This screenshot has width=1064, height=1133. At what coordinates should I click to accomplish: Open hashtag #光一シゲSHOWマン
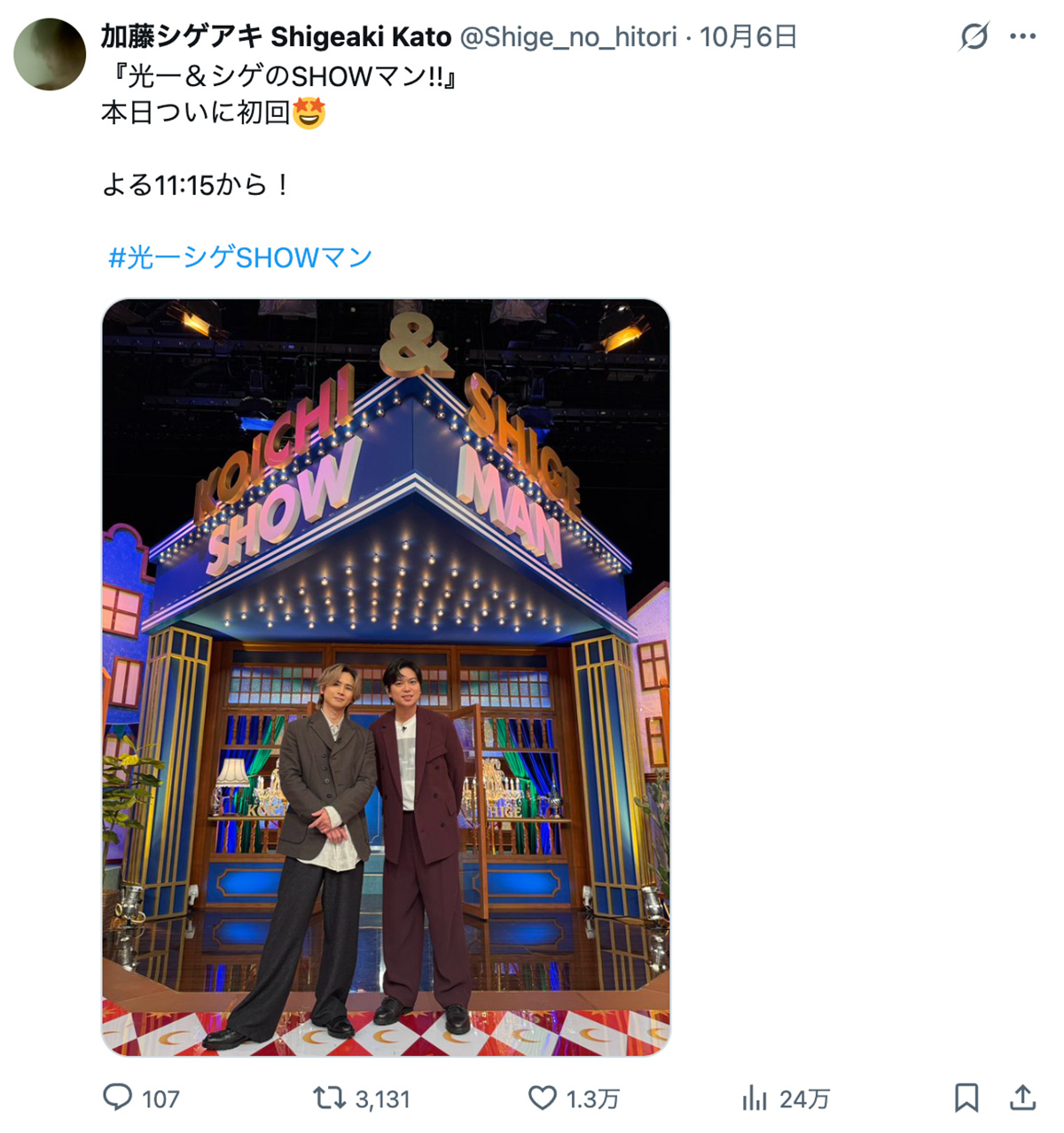pyautogui.click(x=239, y=257)
